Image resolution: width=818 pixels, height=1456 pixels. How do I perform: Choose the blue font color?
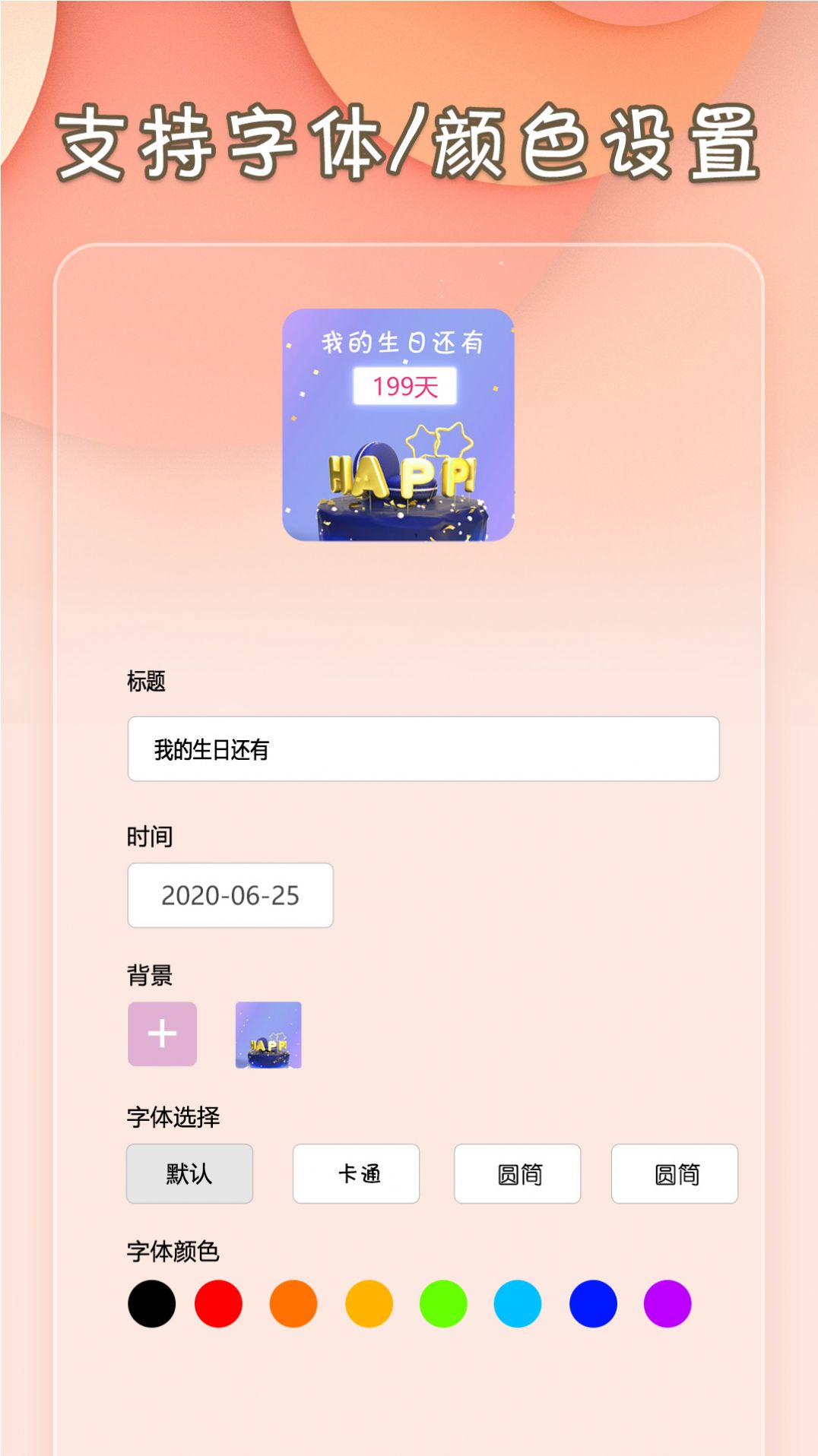(593, 1302)
